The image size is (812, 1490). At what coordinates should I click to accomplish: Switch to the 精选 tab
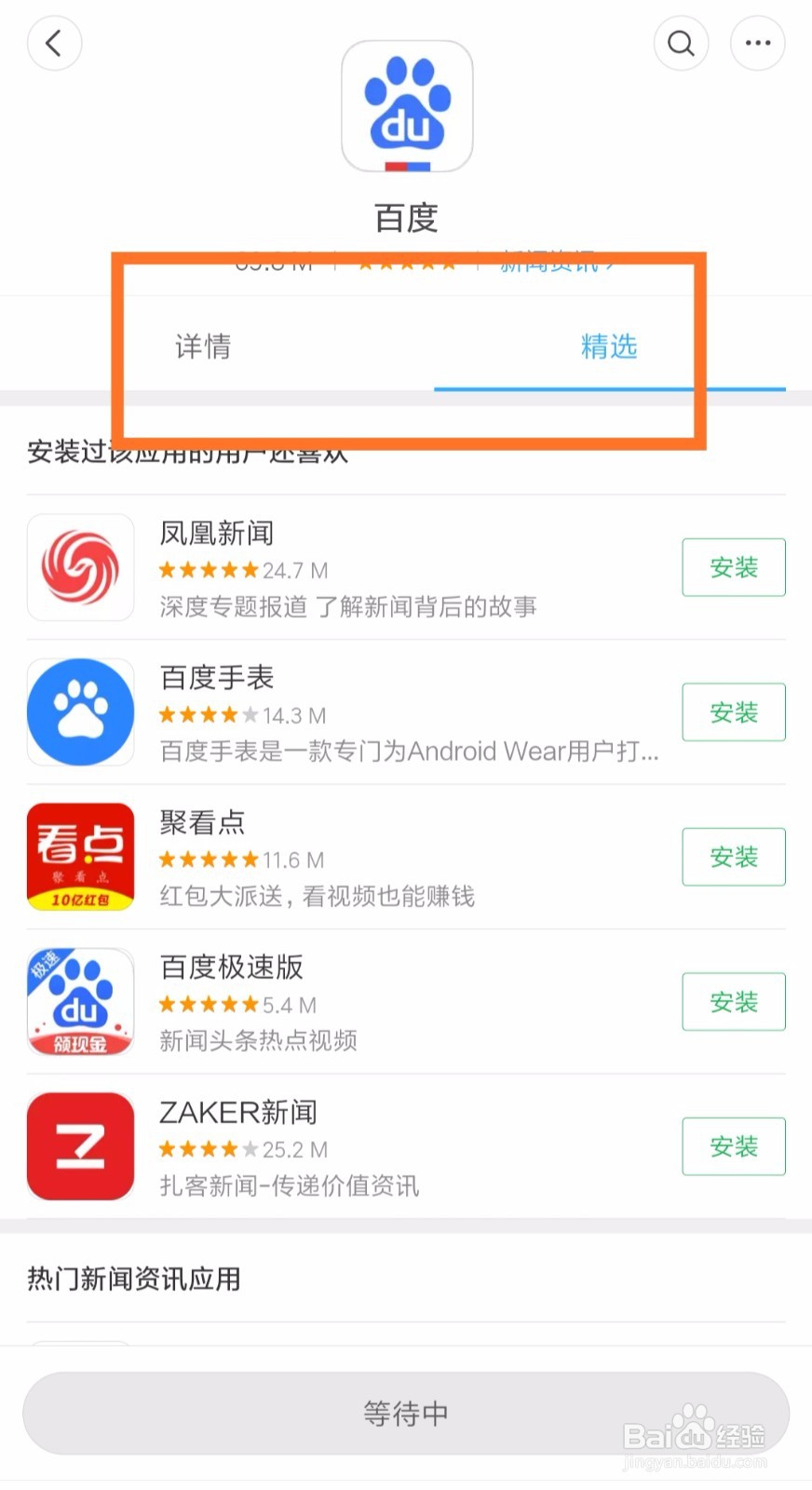click(608, 346)
